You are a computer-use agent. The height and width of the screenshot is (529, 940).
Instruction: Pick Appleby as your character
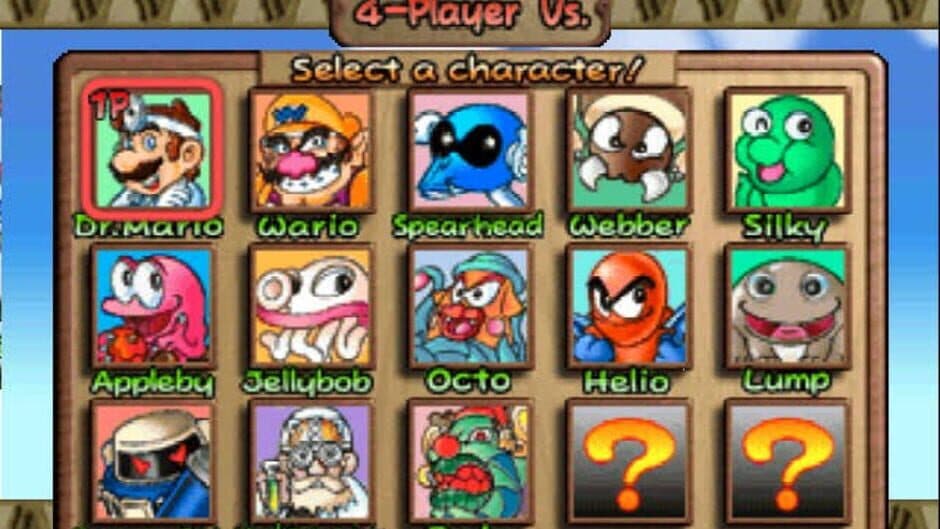(152, 306)
